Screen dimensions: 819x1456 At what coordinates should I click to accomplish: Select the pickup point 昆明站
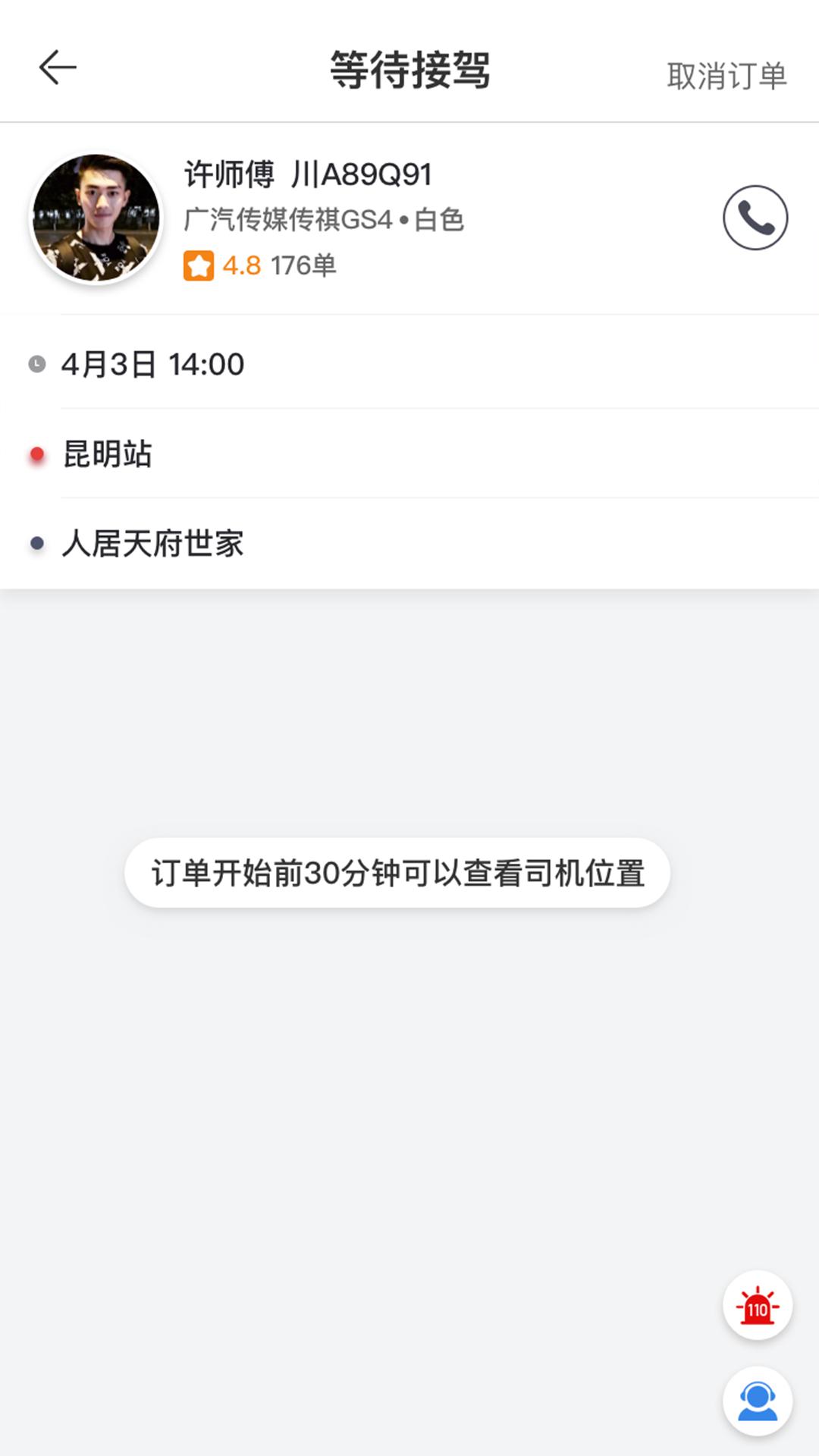point(108,453)
